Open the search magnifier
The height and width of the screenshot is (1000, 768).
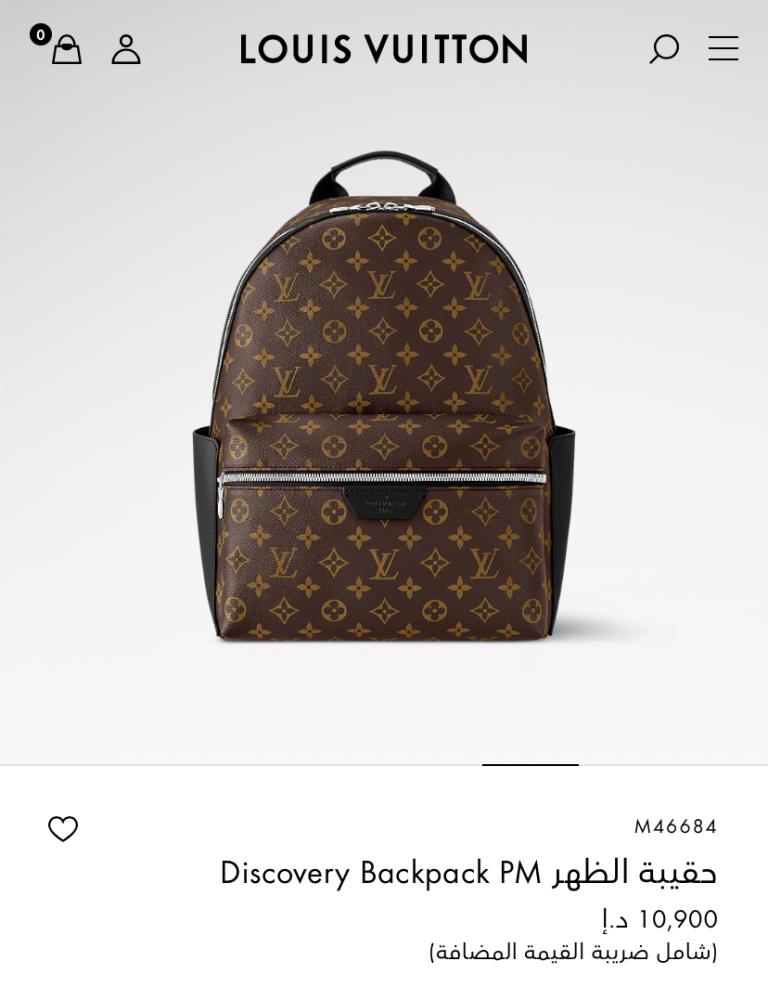664,48
